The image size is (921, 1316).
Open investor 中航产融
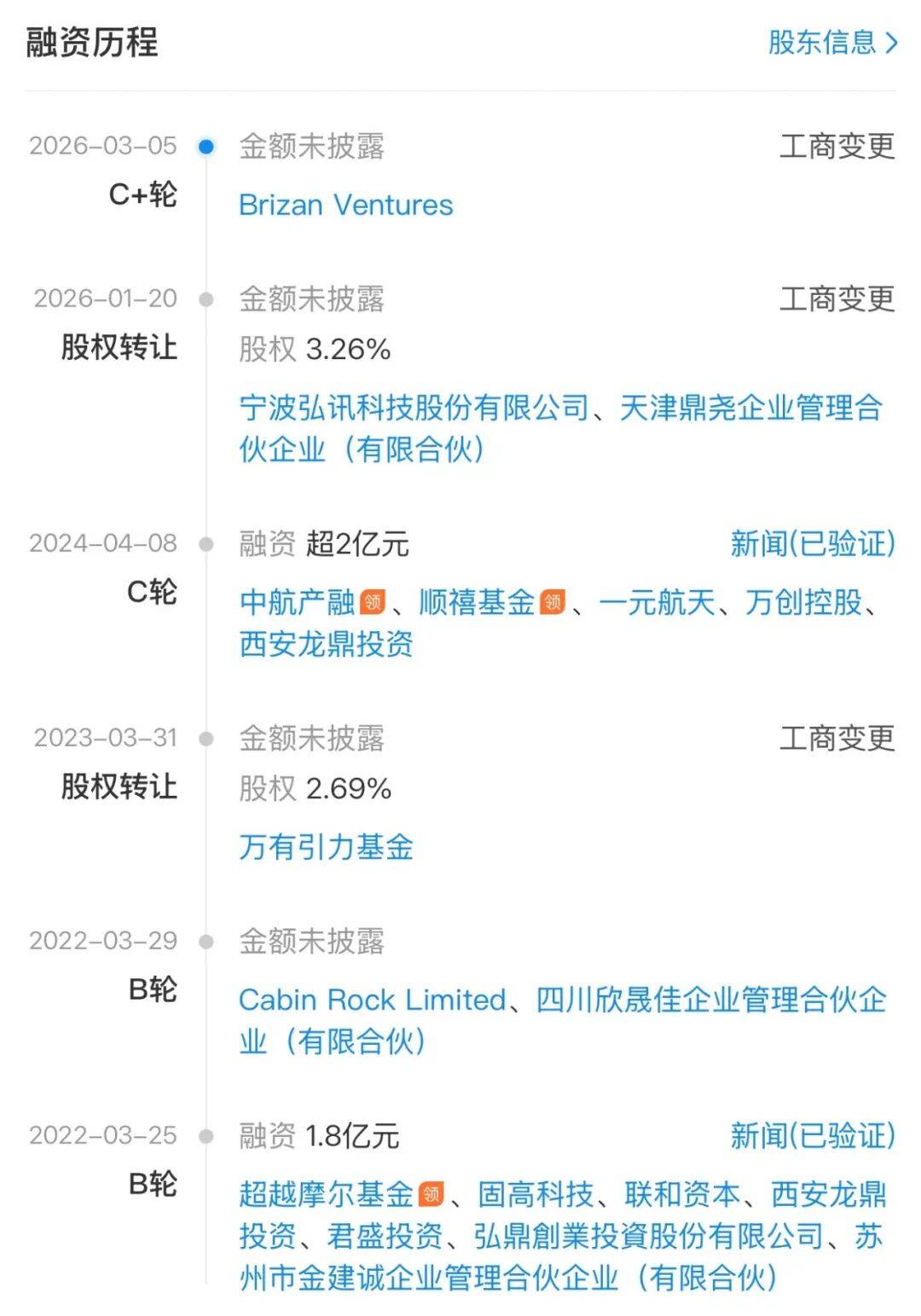[297, 602]
